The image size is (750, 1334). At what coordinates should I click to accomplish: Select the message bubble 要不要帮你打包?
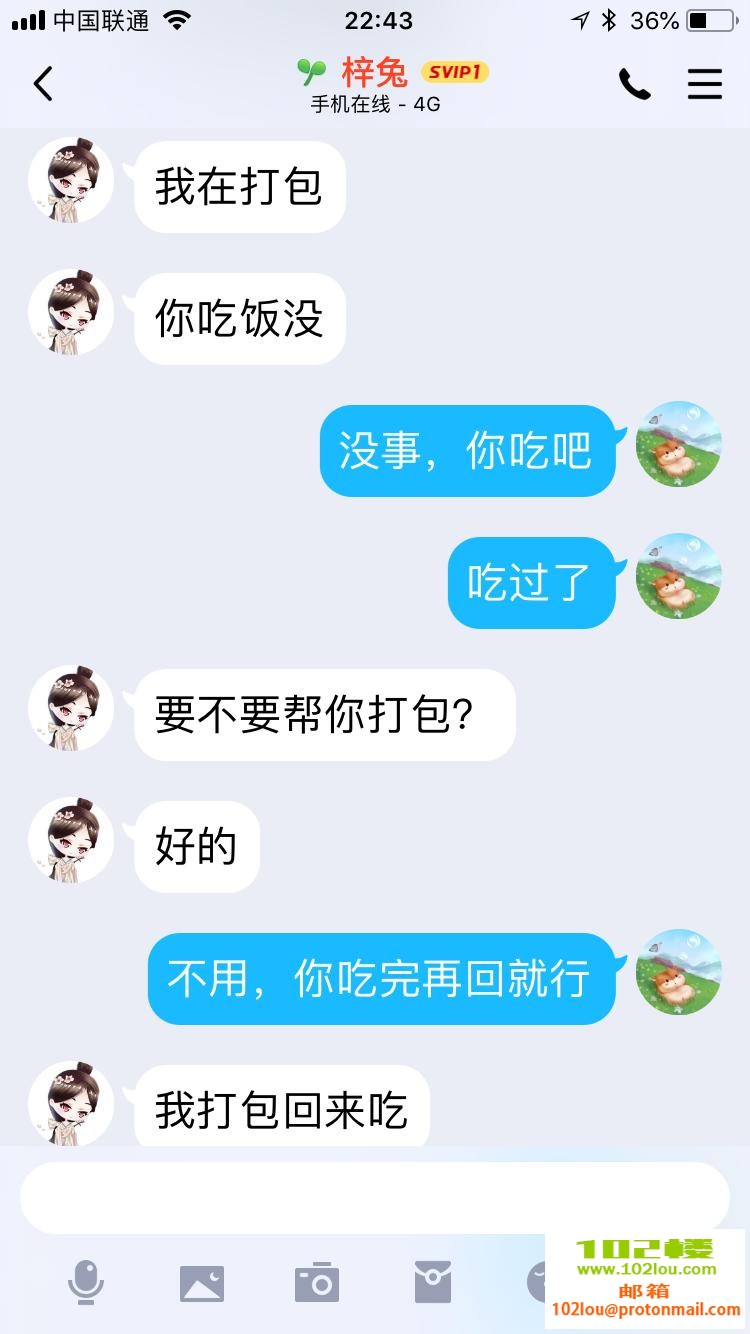coord(325,714)
